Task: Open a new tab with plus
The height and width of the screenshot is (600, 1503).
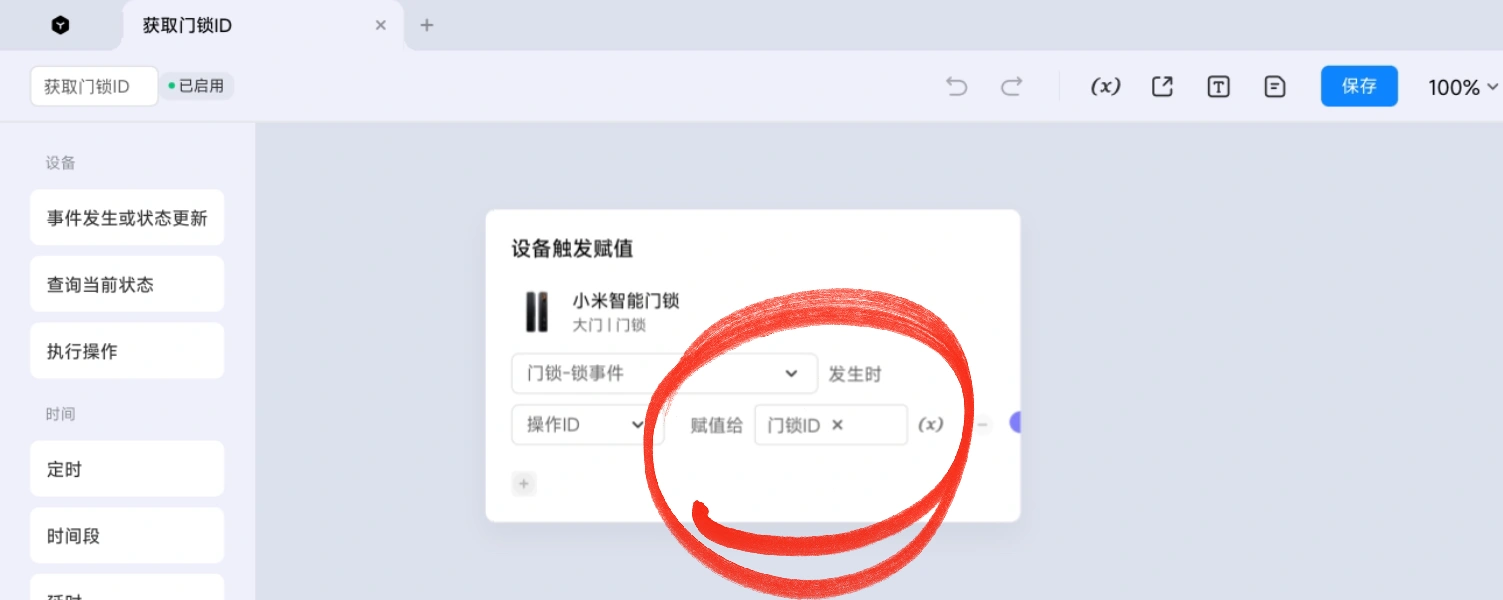Action: point(427,26)
